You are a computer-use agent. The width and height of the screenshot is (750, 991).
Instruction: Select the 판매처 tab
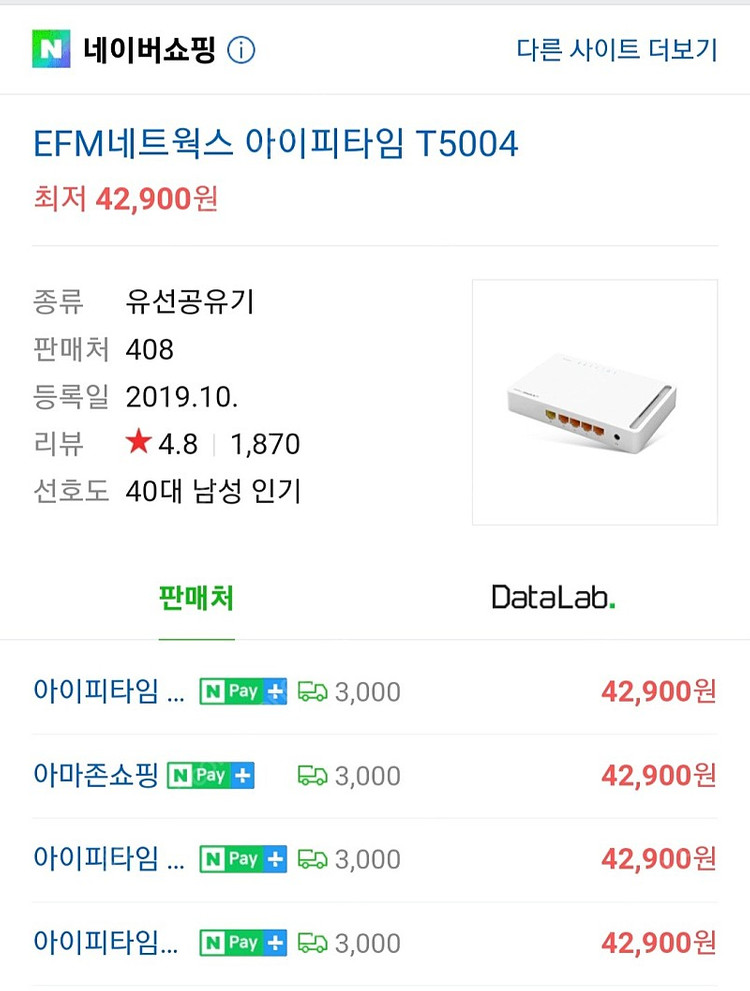pyautogui.click(x=196, y=593)
